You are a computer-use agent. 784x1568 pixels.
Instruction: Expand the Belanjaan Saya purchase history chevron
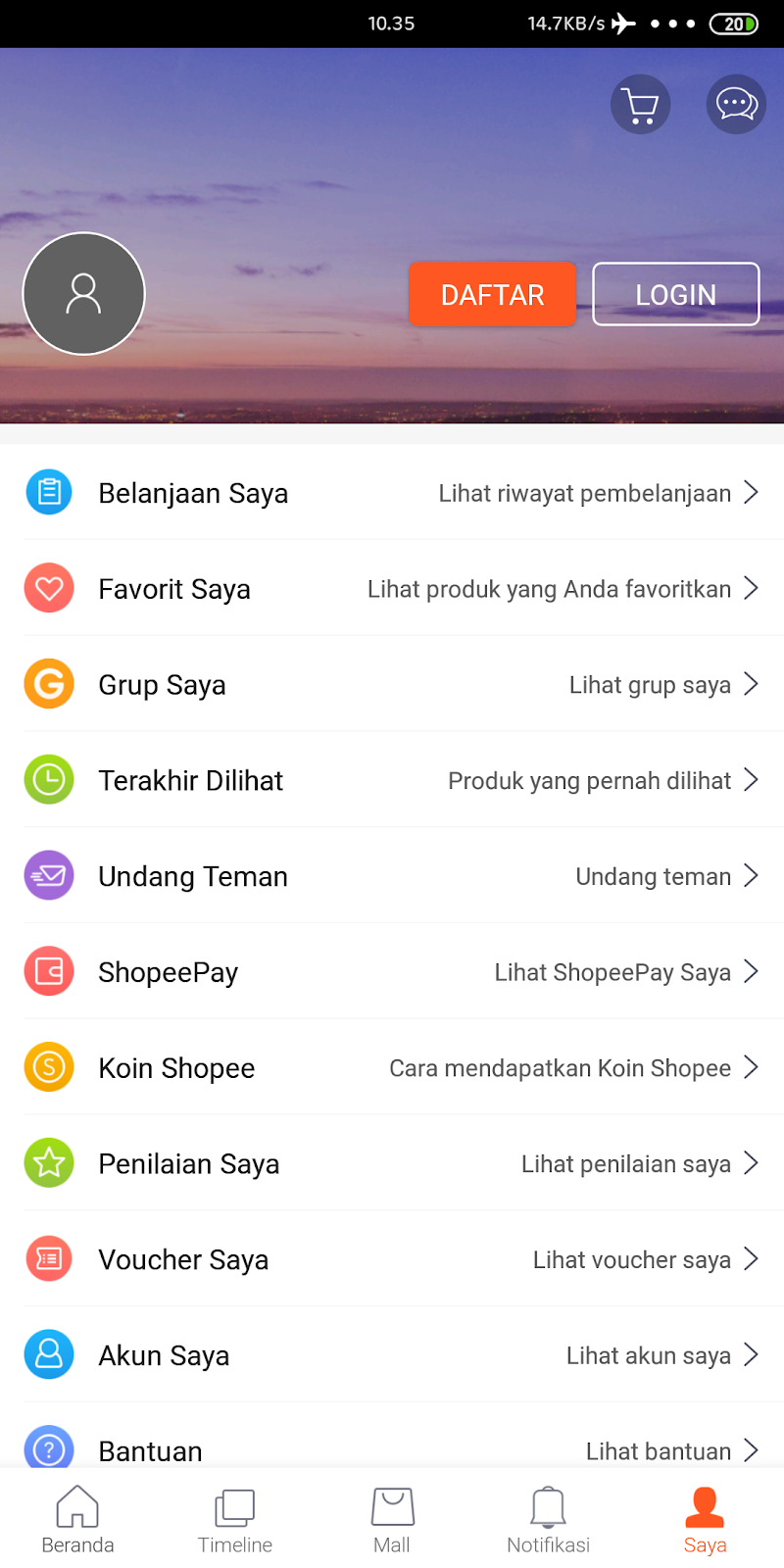click(754, 493)
